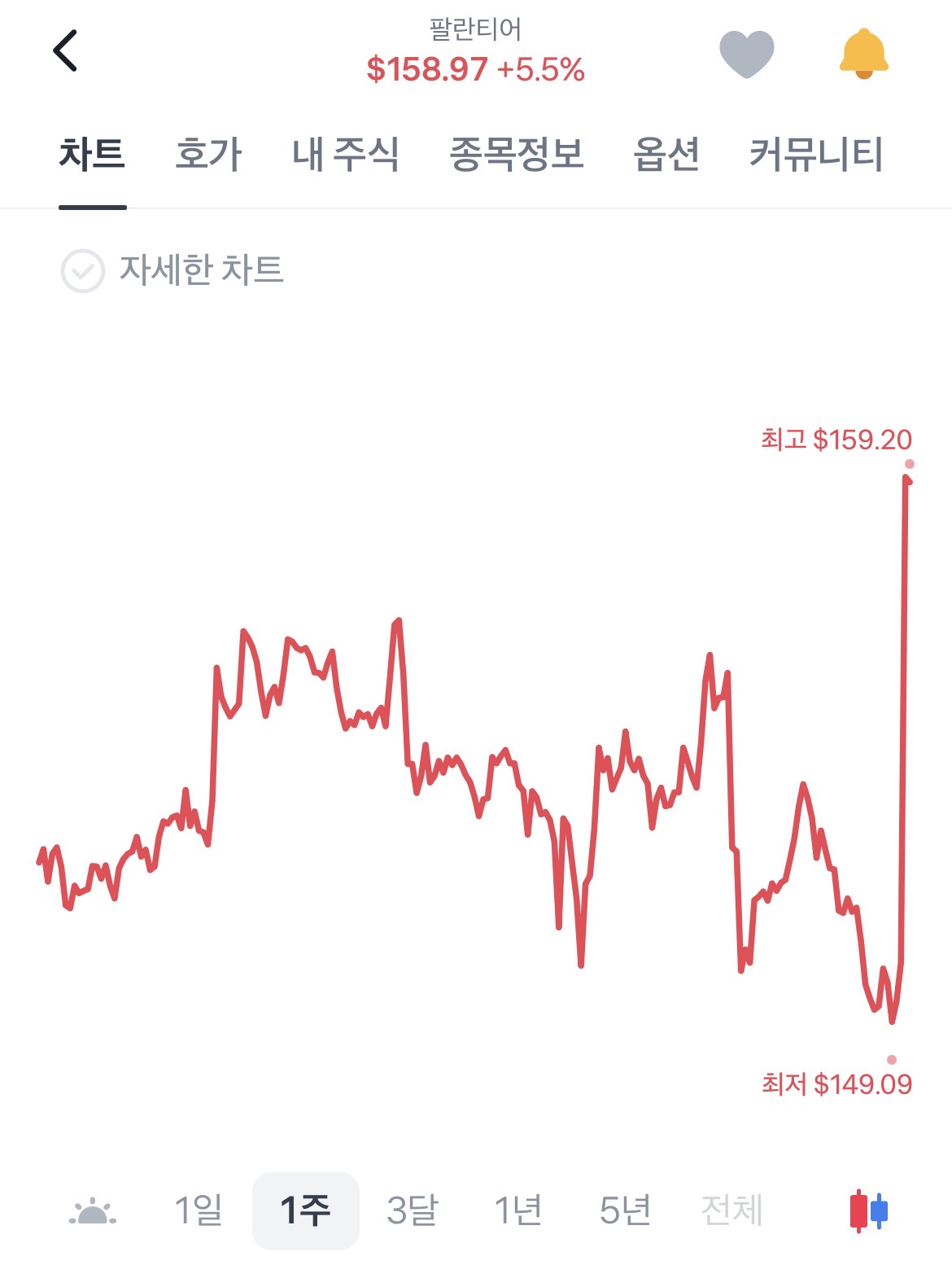The image size is (952, 1278).
Task: Go back using the arrow
Action: tap(65, 50)
